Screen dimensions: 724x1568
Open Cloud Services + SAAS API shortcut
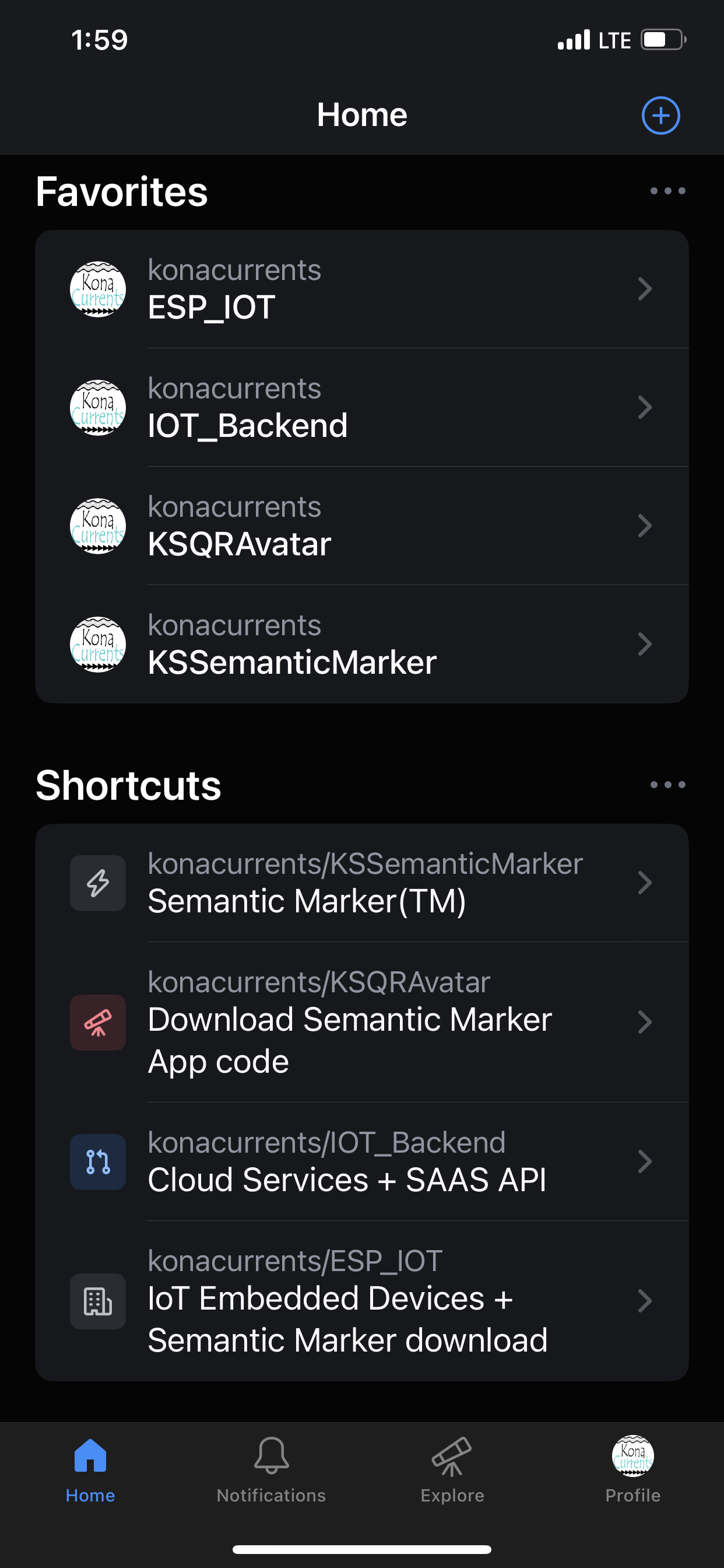click(362, 1161)
